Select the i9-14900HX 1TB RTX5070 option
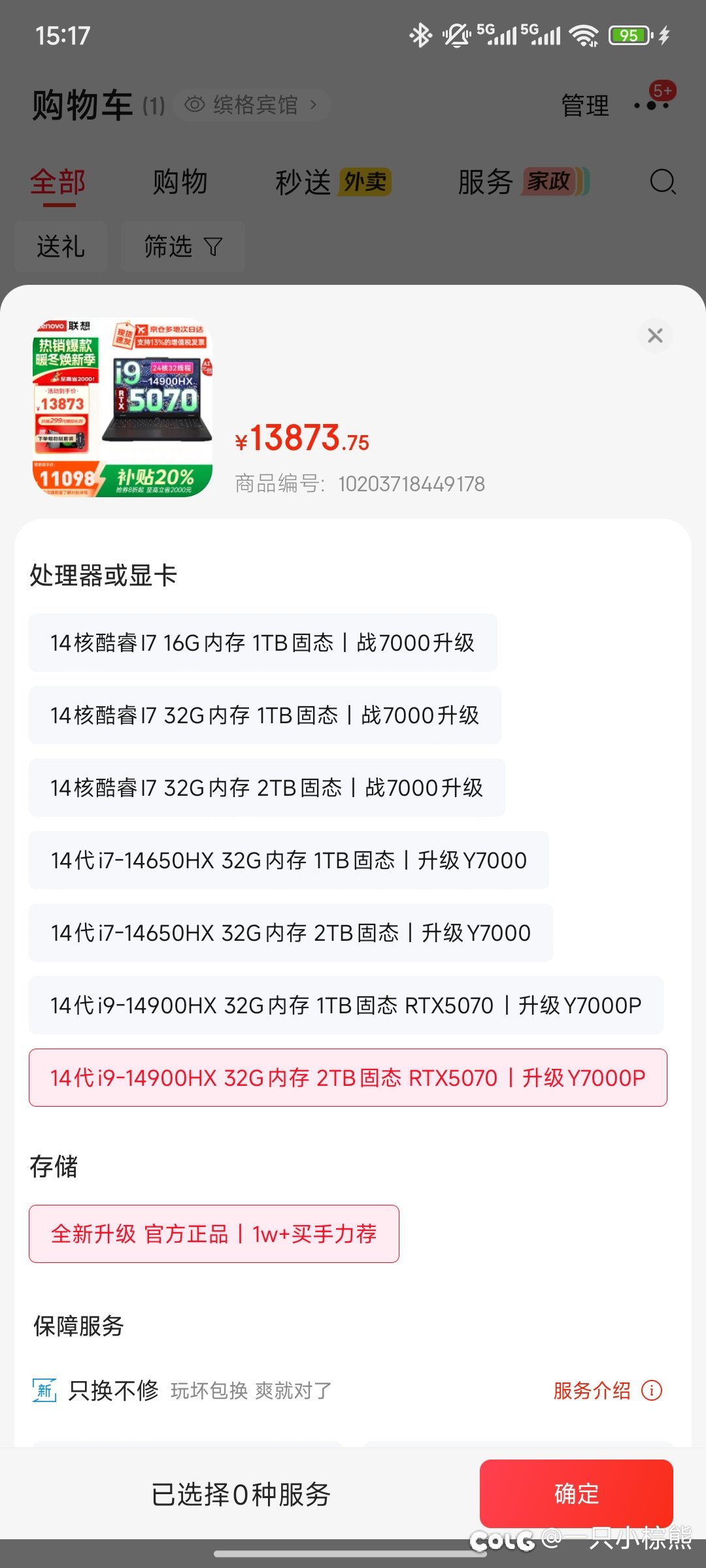Image resolution: width=706 pixels, height=1568 pixels. pyautogui.click(x=348, y=1005)
